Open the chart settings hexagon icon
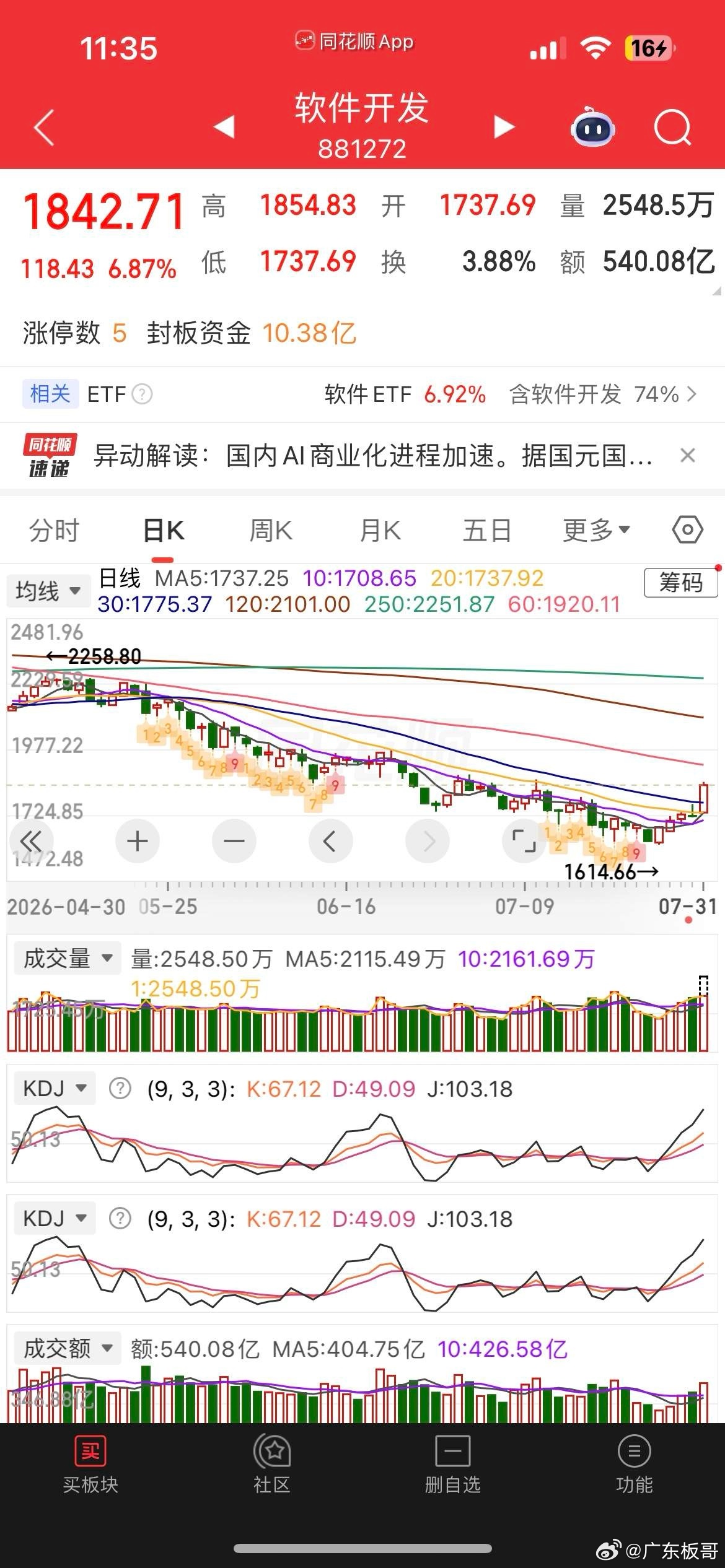Viewport: 725px width, 1568px height. (x=687, y=530)
